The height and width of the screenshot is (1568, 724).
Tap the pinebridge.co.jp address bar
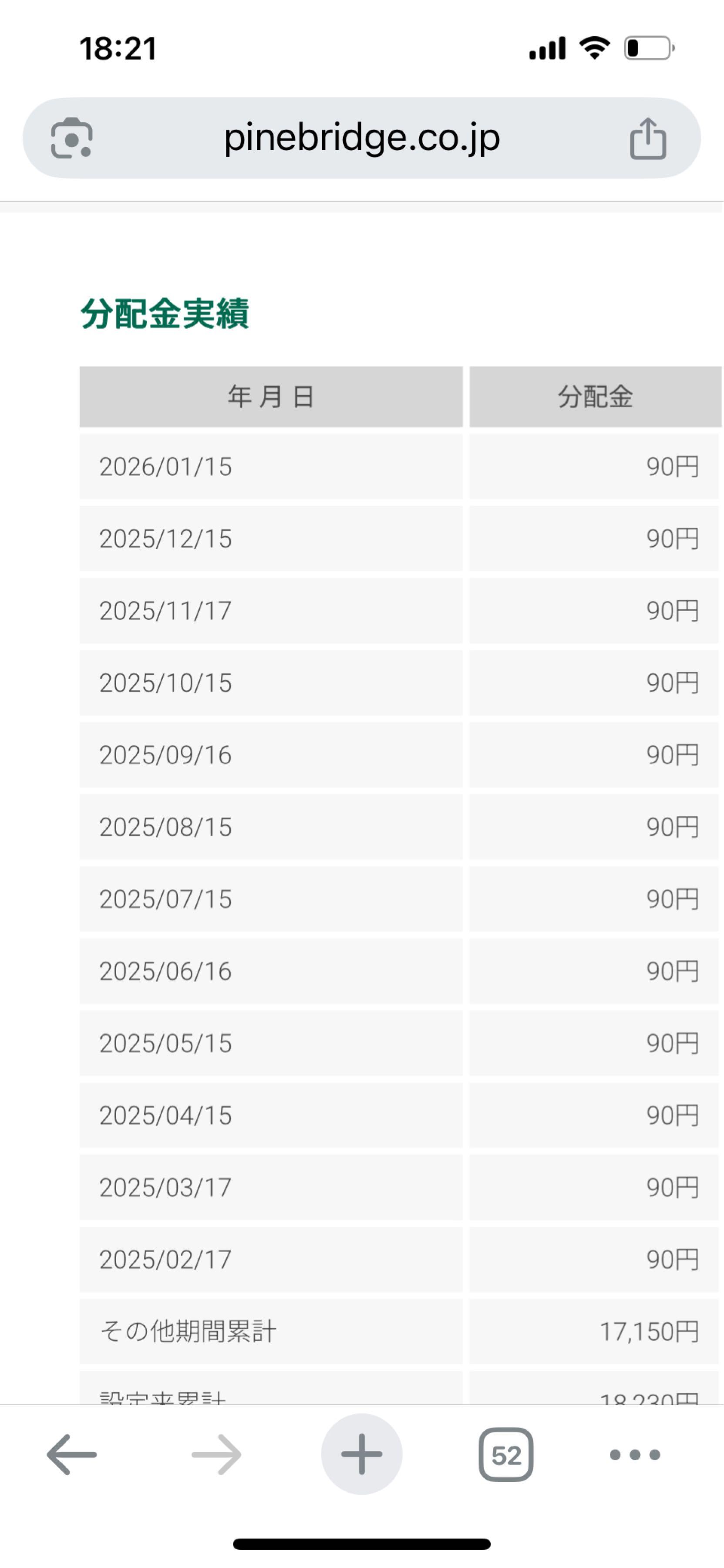361,138
